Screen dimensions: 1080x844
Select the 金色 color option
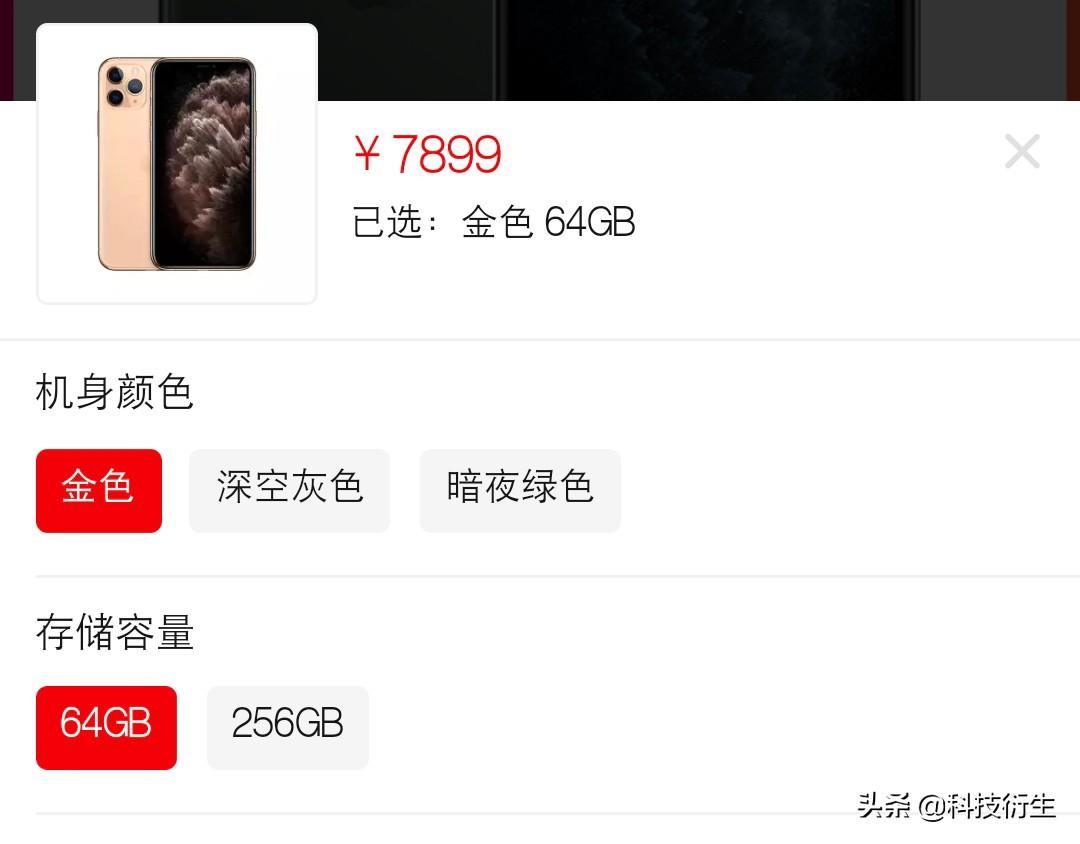pos(98,490)
